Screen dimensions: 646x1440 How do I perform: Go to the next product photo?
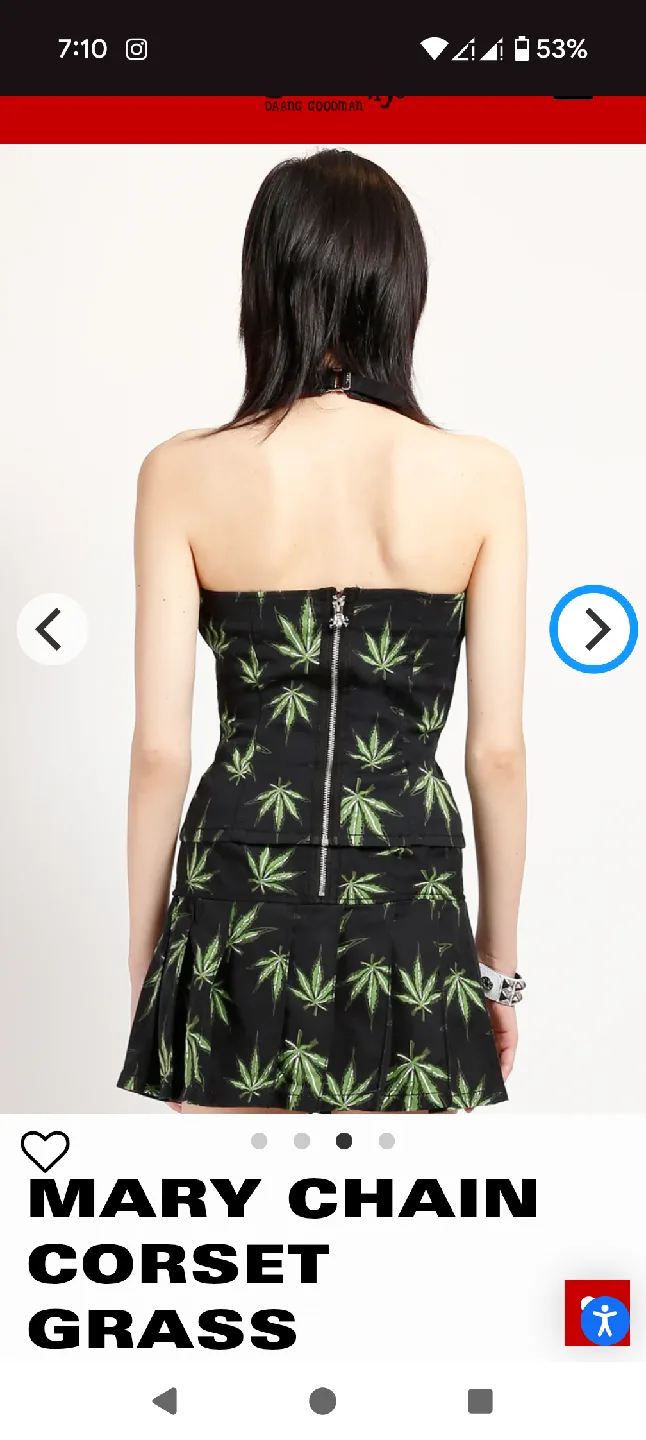tap(594, 629)
